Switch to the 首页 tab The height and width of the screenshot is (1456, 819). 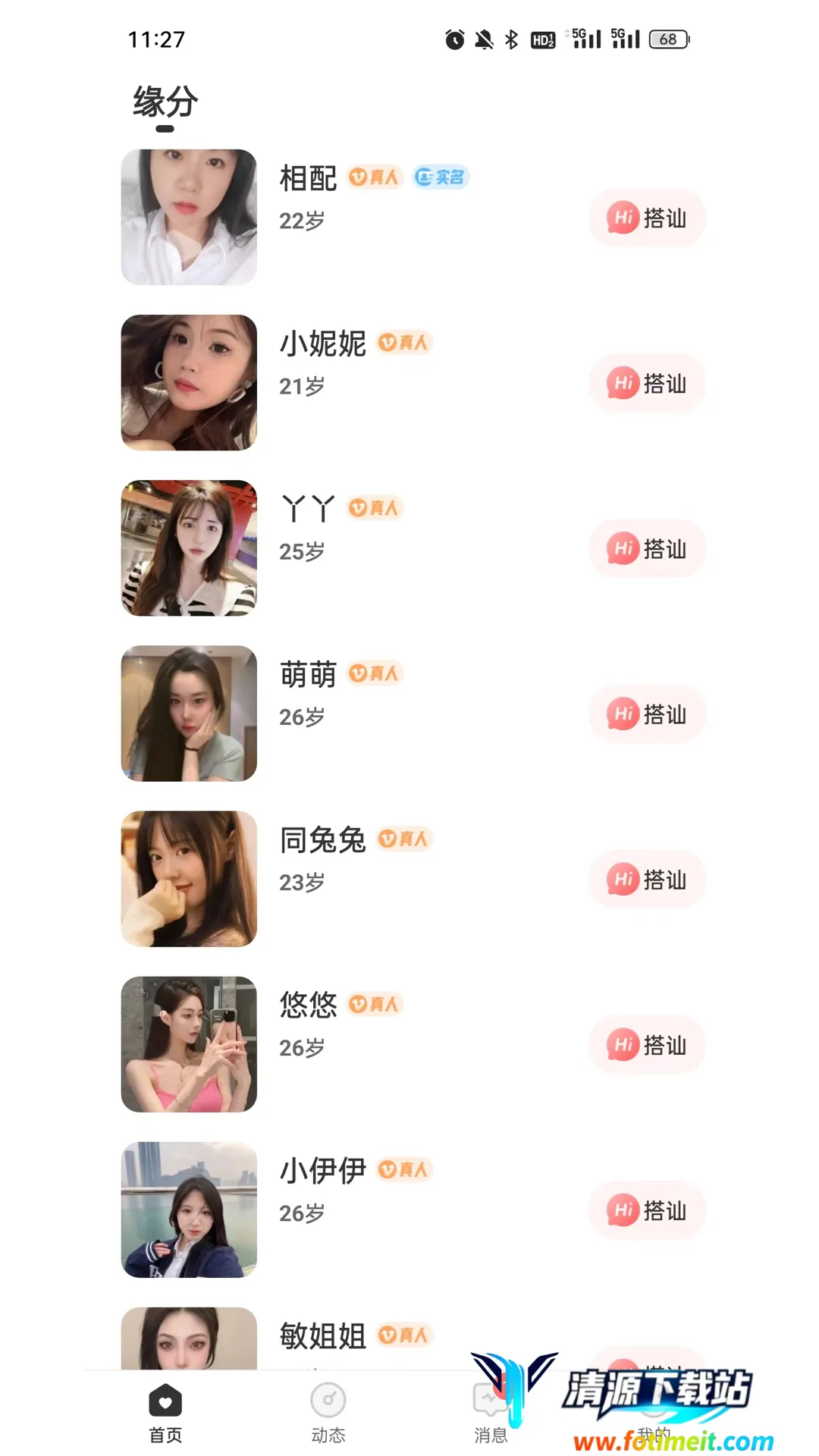pyautogui.click(x=165, y=1413)
